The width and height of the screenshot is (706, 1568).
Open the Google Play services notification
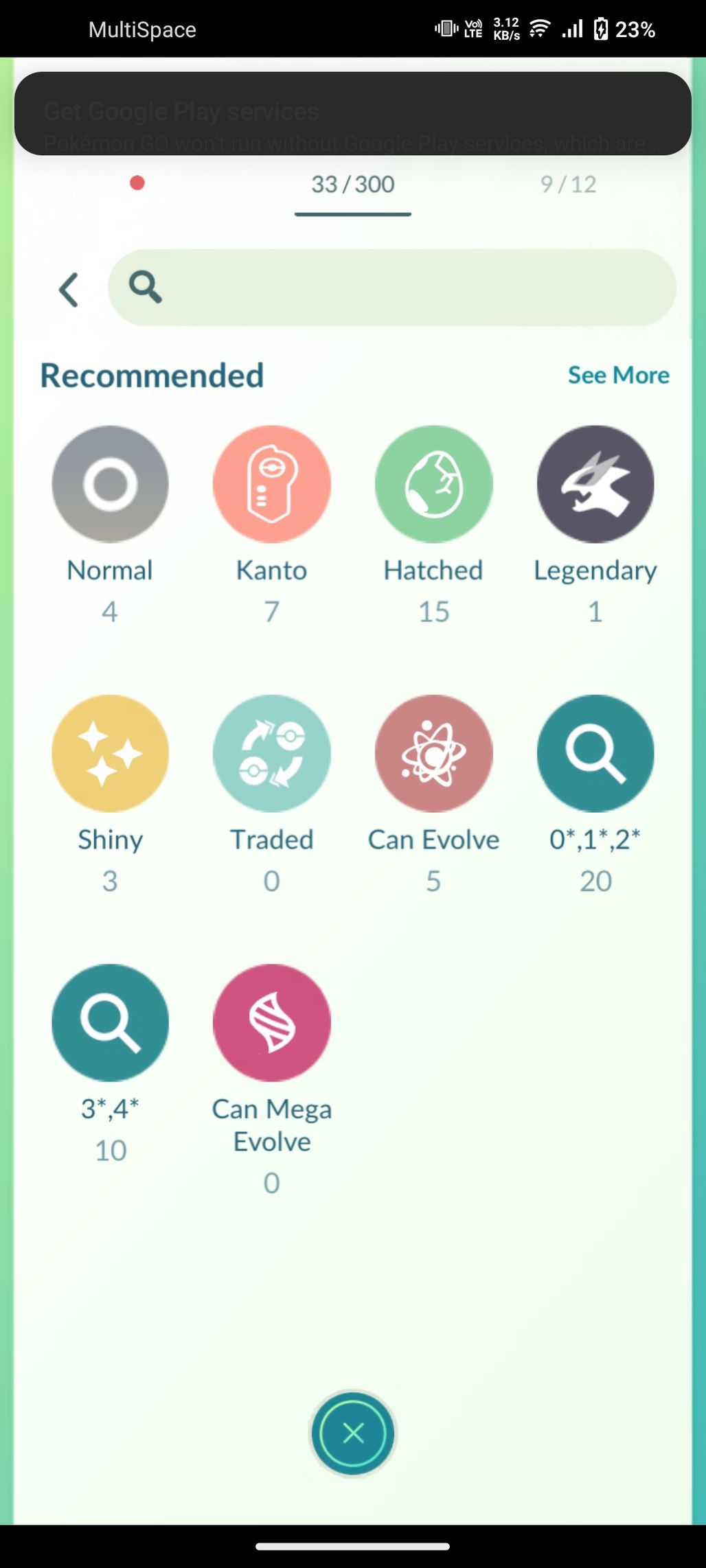tap(352, 113)
